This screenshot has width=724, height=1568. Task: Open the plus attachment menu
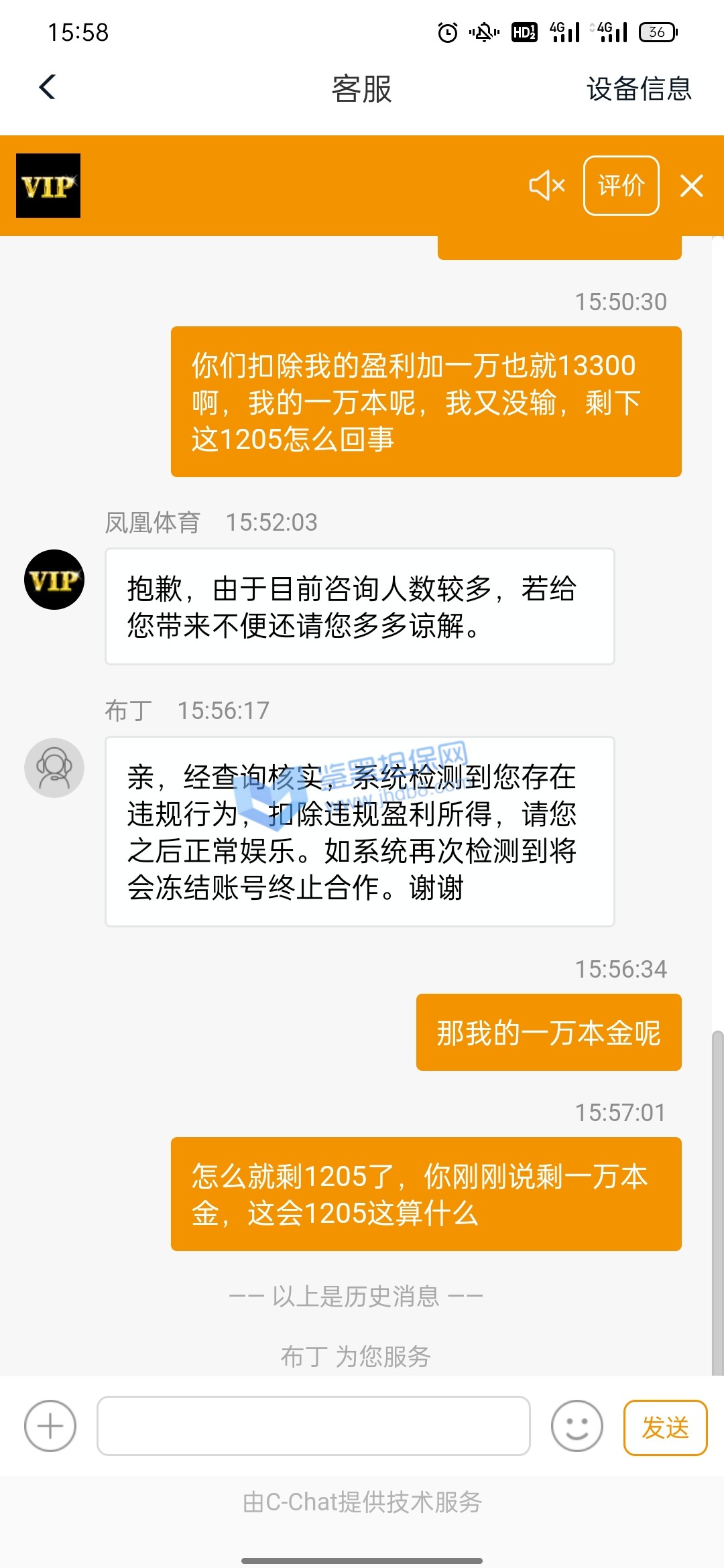point(50,1426)
